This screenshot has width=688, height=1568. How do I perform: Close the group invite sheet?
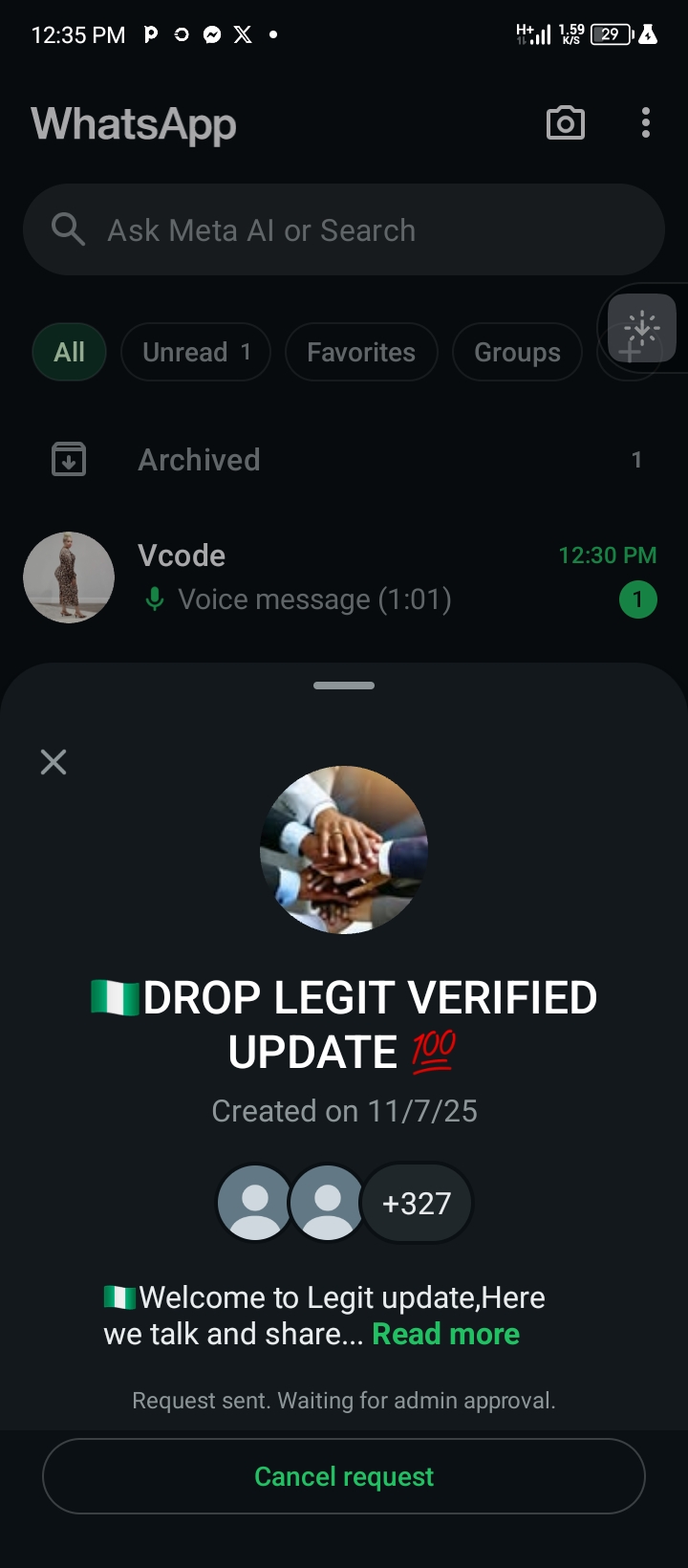click(54, 762)
